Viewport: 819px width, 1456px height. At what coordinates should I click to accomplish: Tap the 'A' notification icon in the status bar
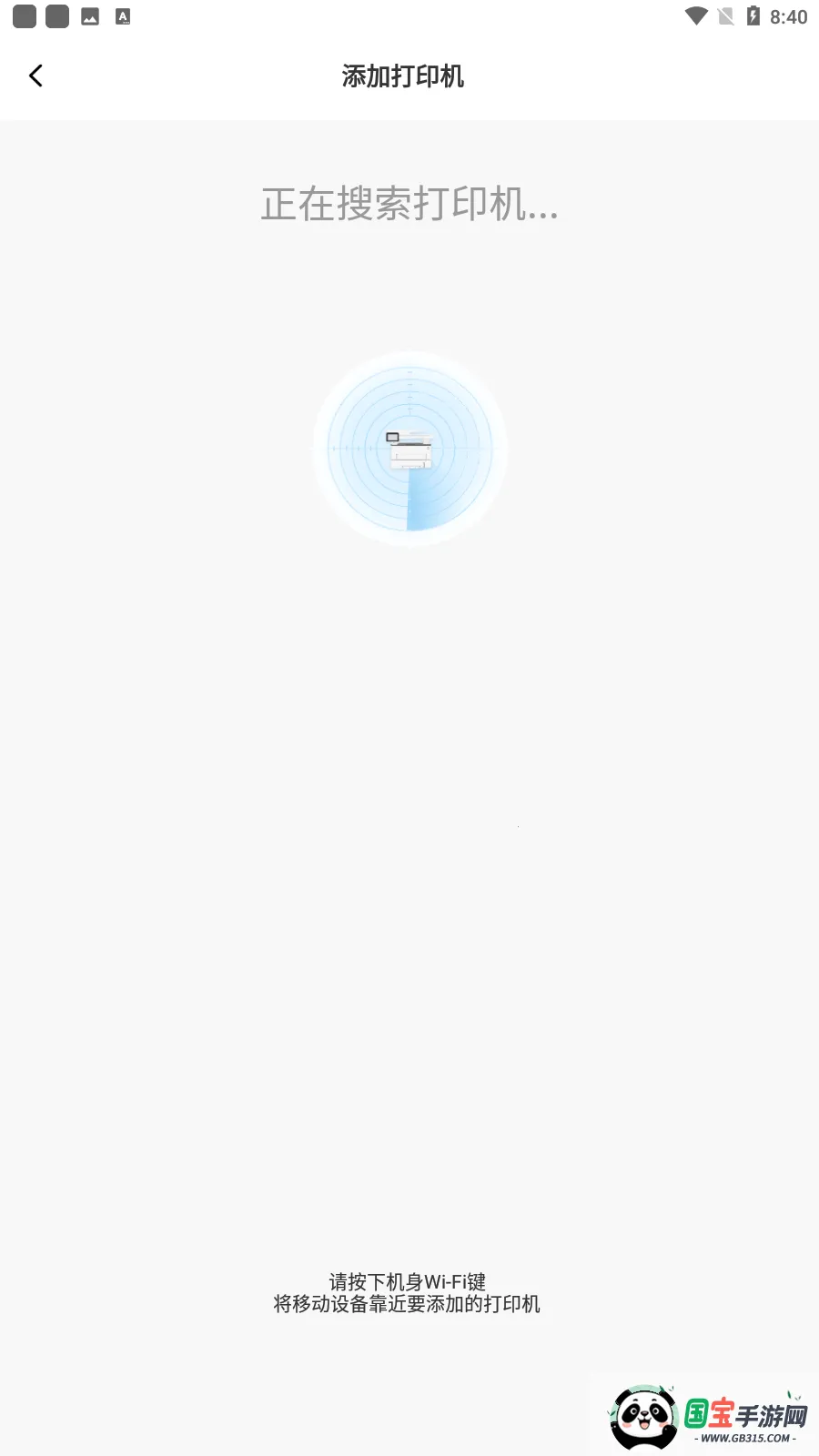click(121, 15)
